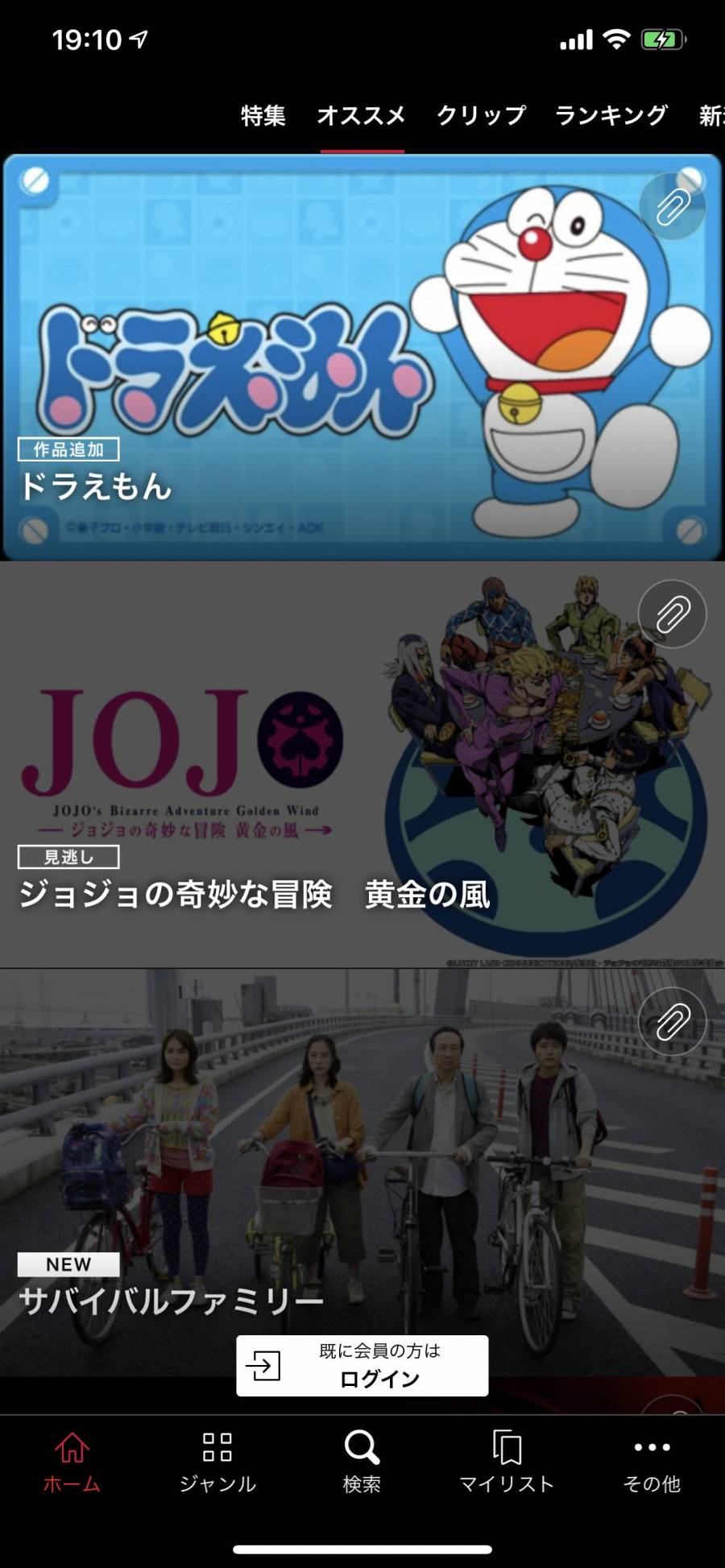Open the ランキング tab

click(x=611, y=116)
